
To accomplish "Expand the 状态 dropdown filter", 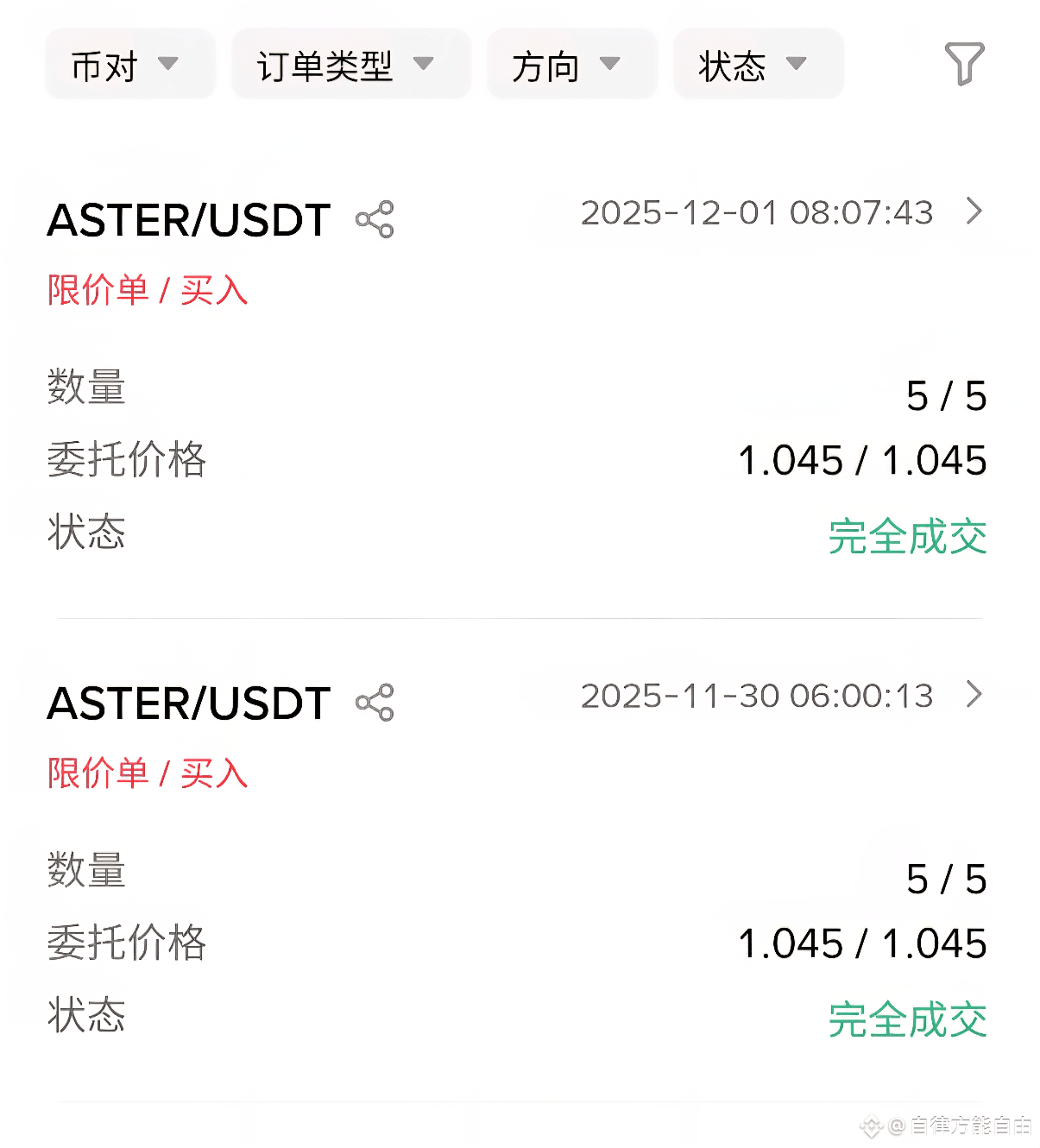I will pos(756,65).
